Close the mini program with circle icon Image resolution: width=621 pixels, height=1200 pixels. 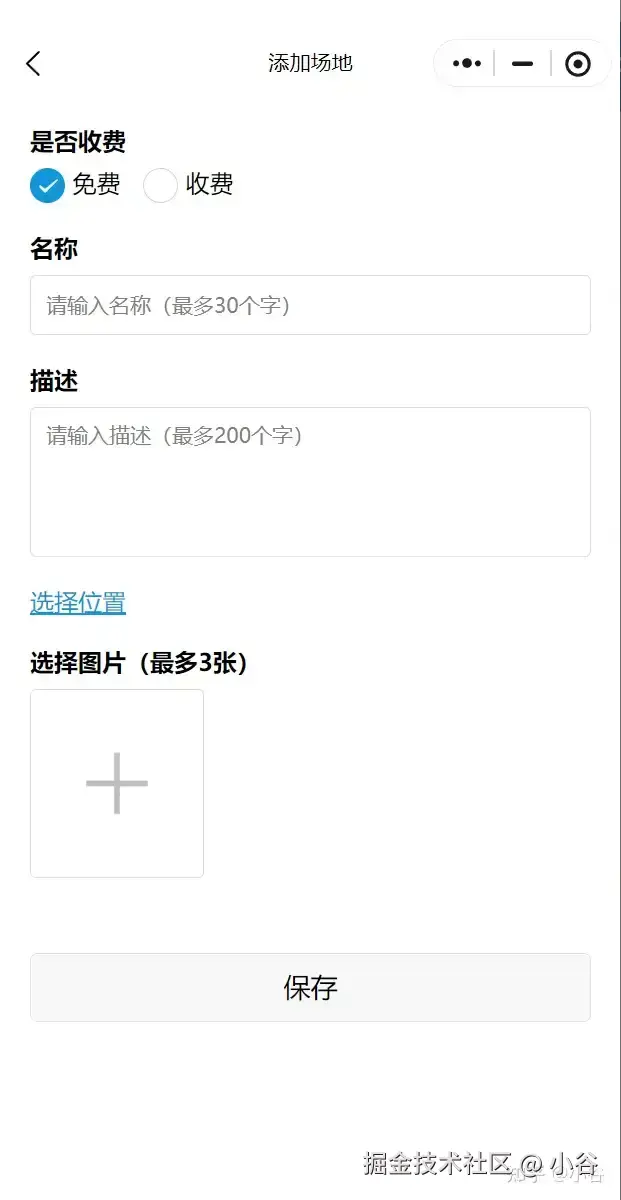click(577, 64)
